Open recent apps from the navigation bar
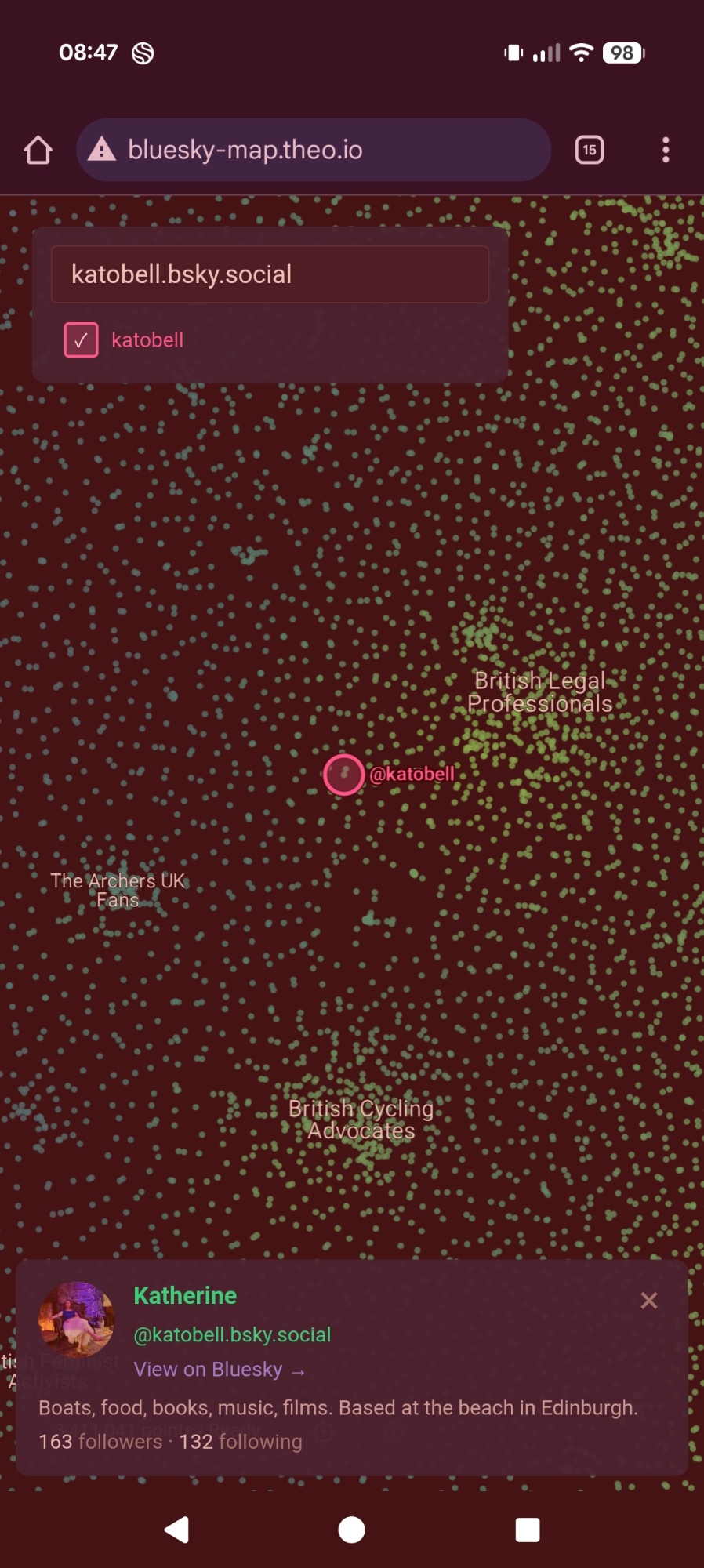This screenshot has width=704, height=1568. [528, 1530]
